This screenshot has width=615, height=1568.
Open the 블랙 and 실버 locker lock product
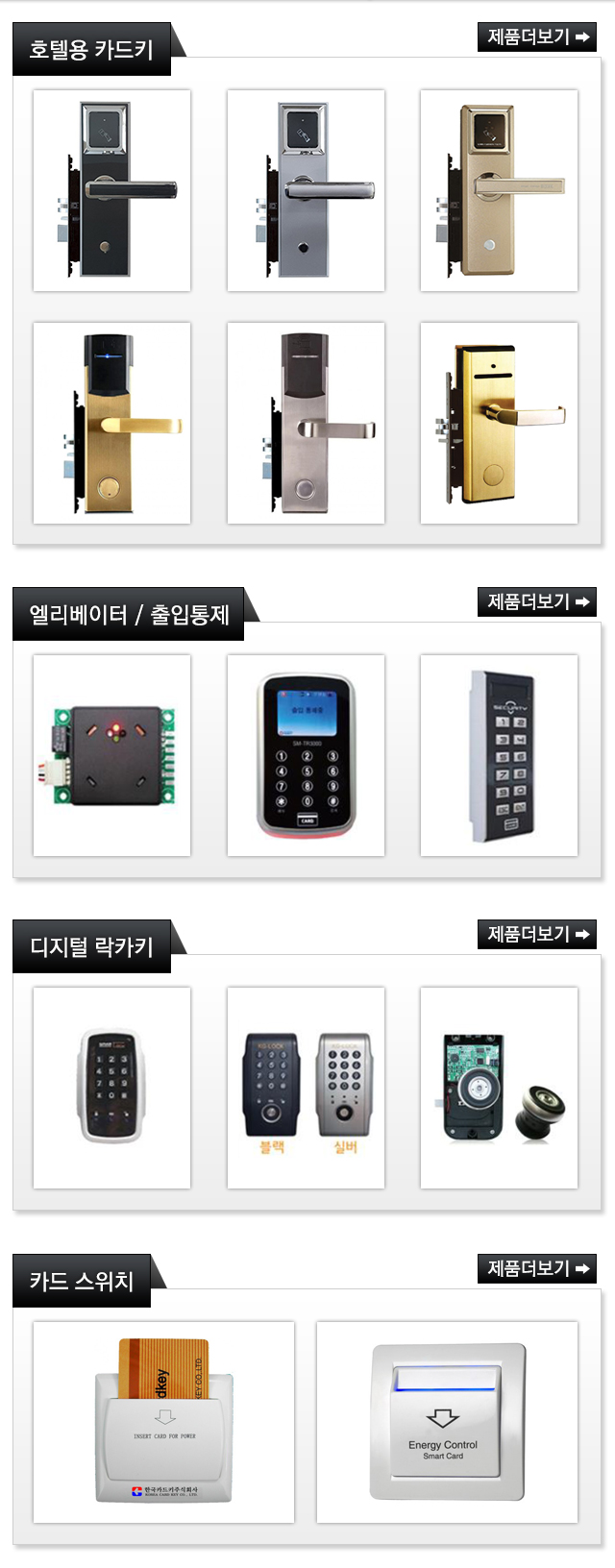(306, 1089)
